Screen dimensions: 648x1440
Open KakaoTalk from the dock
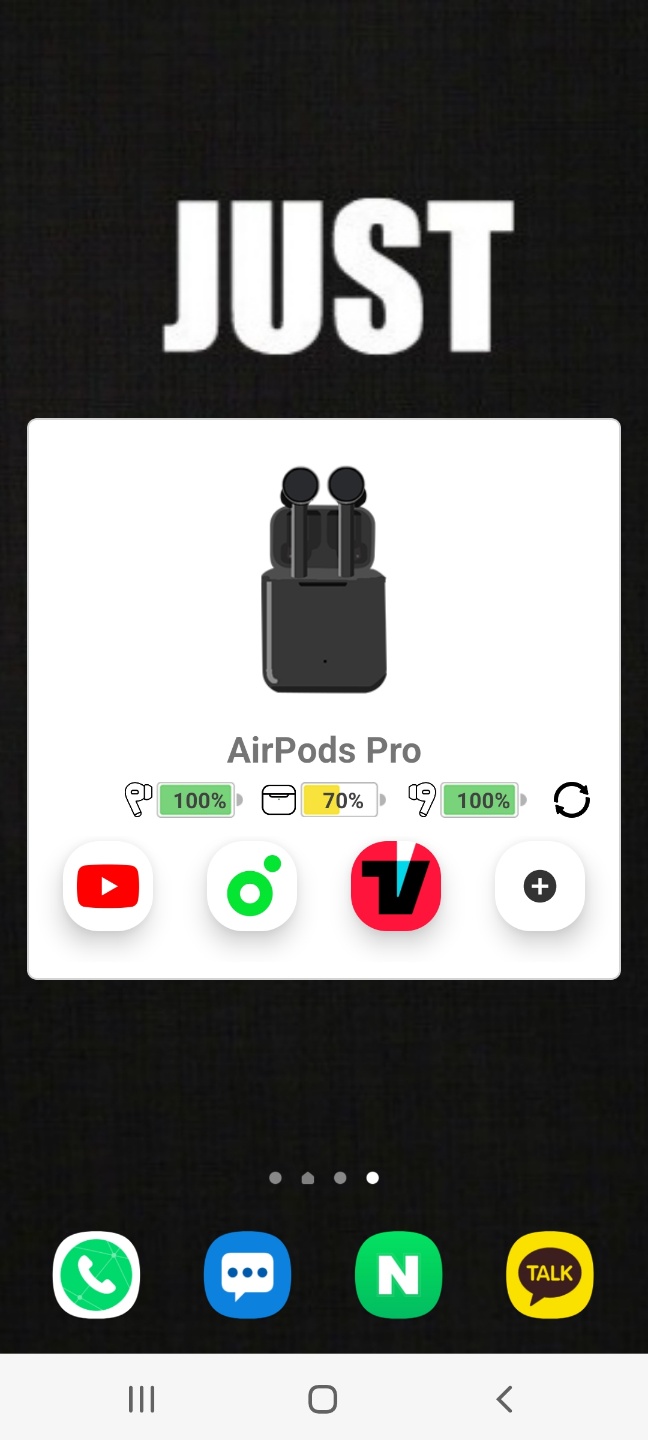[550, 1275]
